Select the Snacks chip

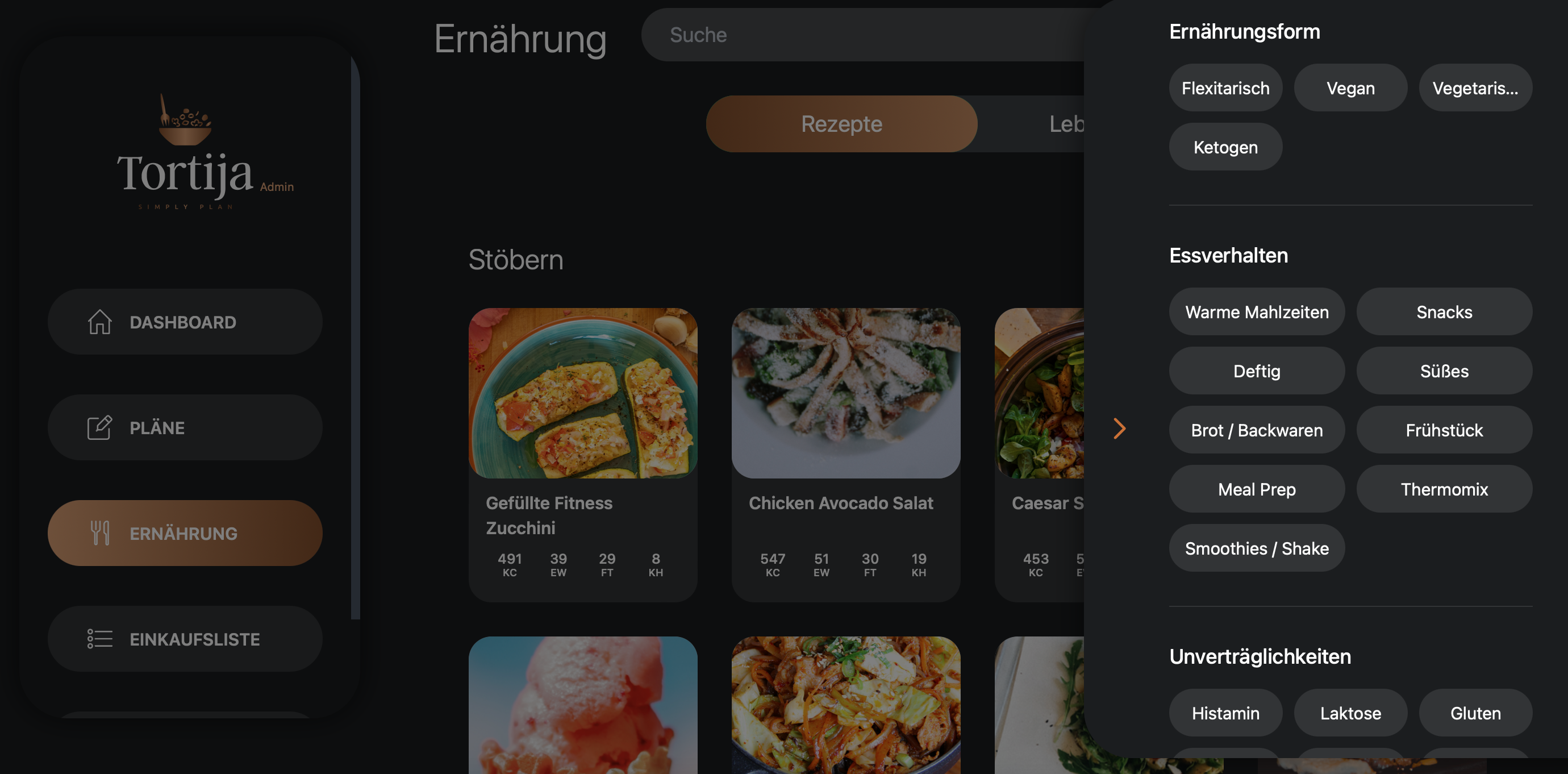(1443, 312)
